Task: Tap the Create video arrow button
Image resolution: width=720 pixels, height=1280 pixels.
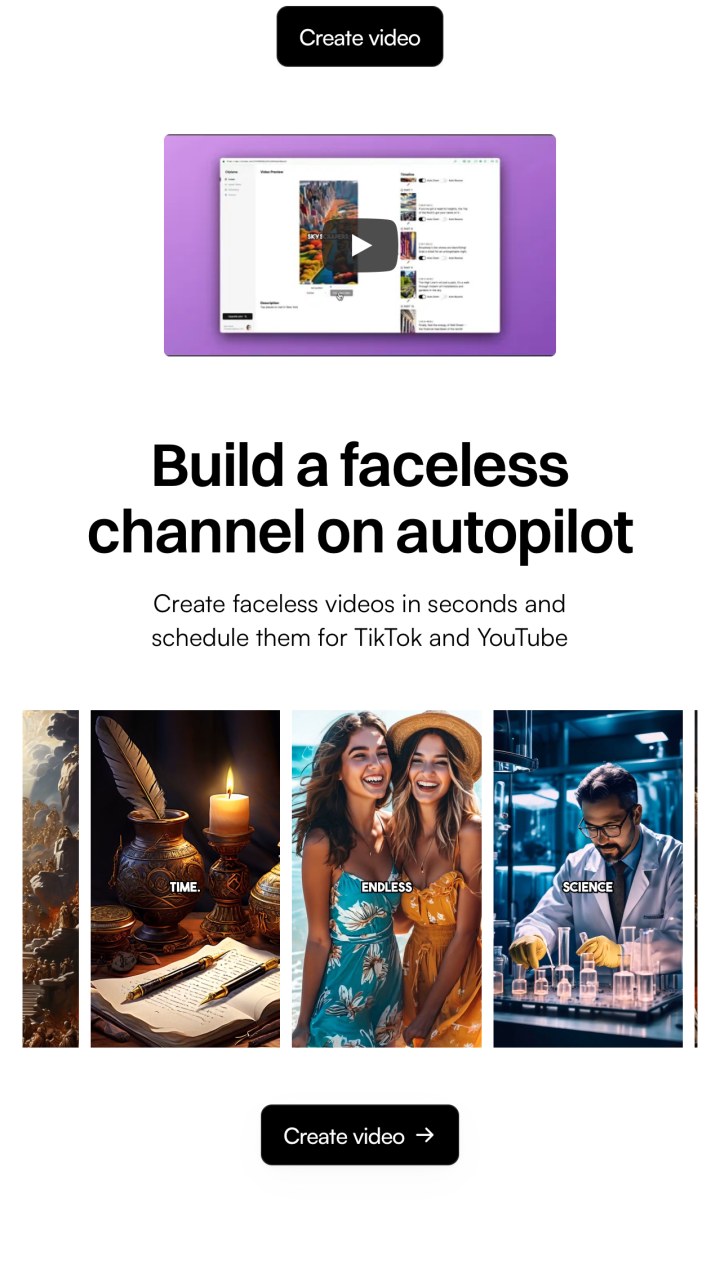Action: pos(360,1135)
